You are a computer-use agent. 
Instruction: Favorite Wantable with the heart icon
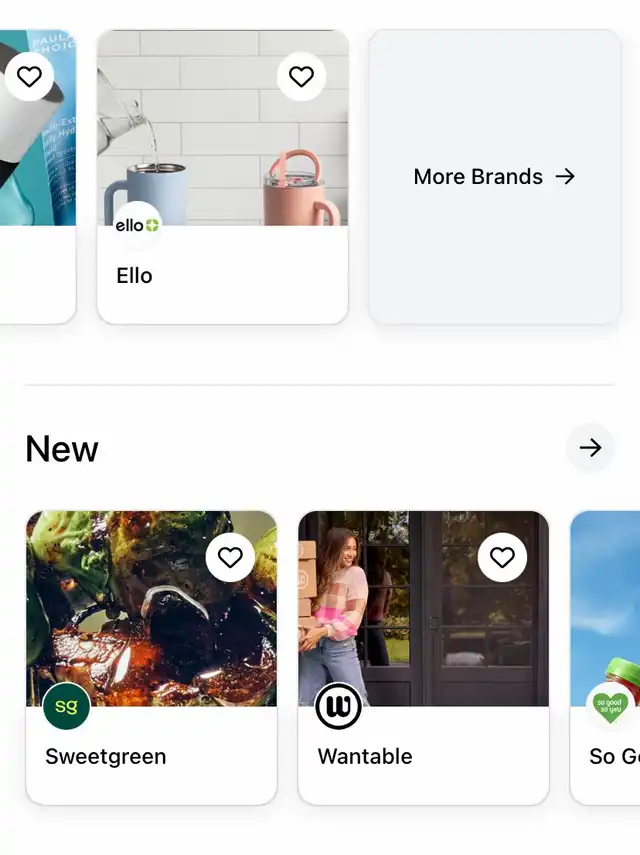coord(502,557)
